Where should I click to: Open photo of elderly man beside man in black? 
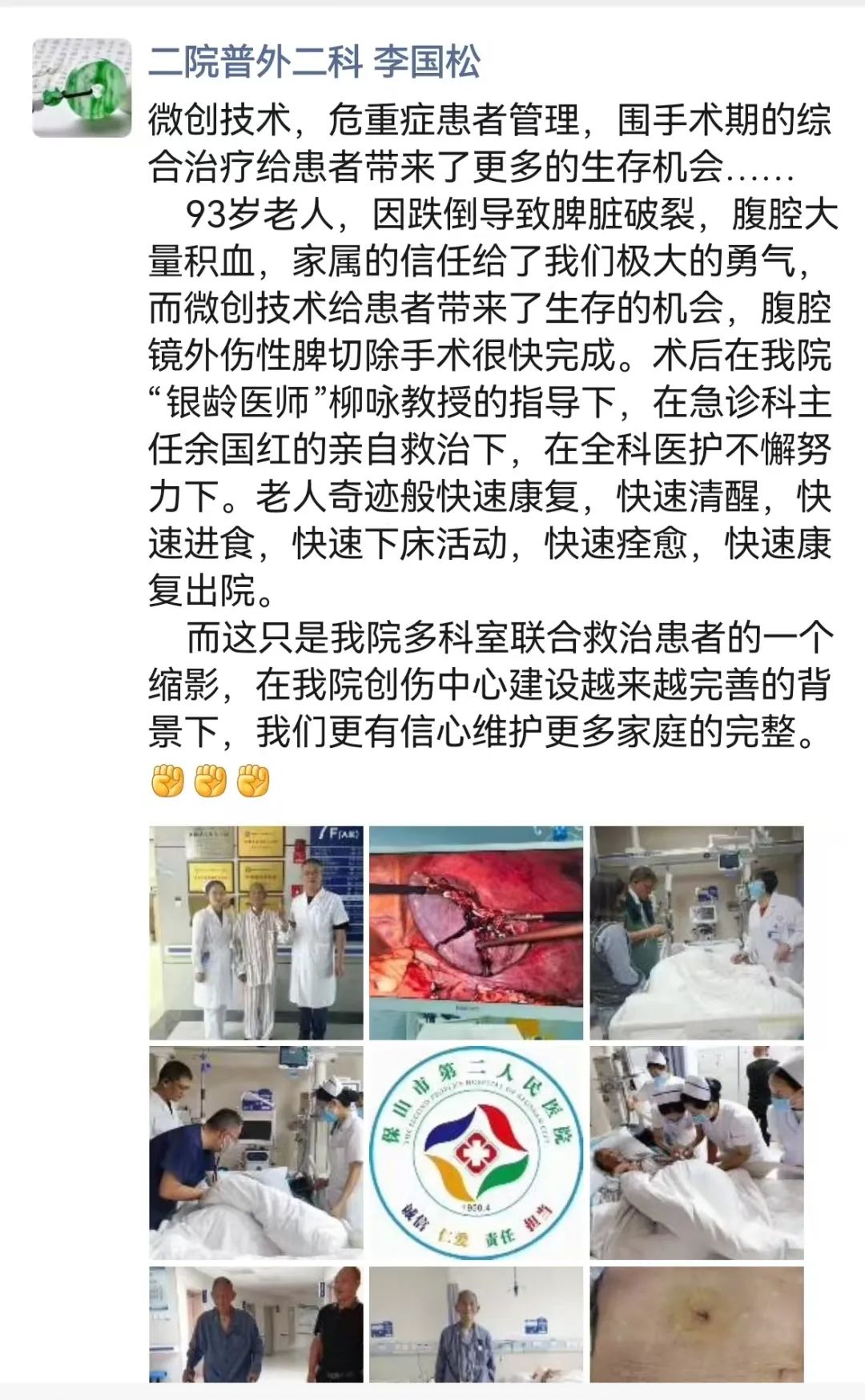(256, 1324)
